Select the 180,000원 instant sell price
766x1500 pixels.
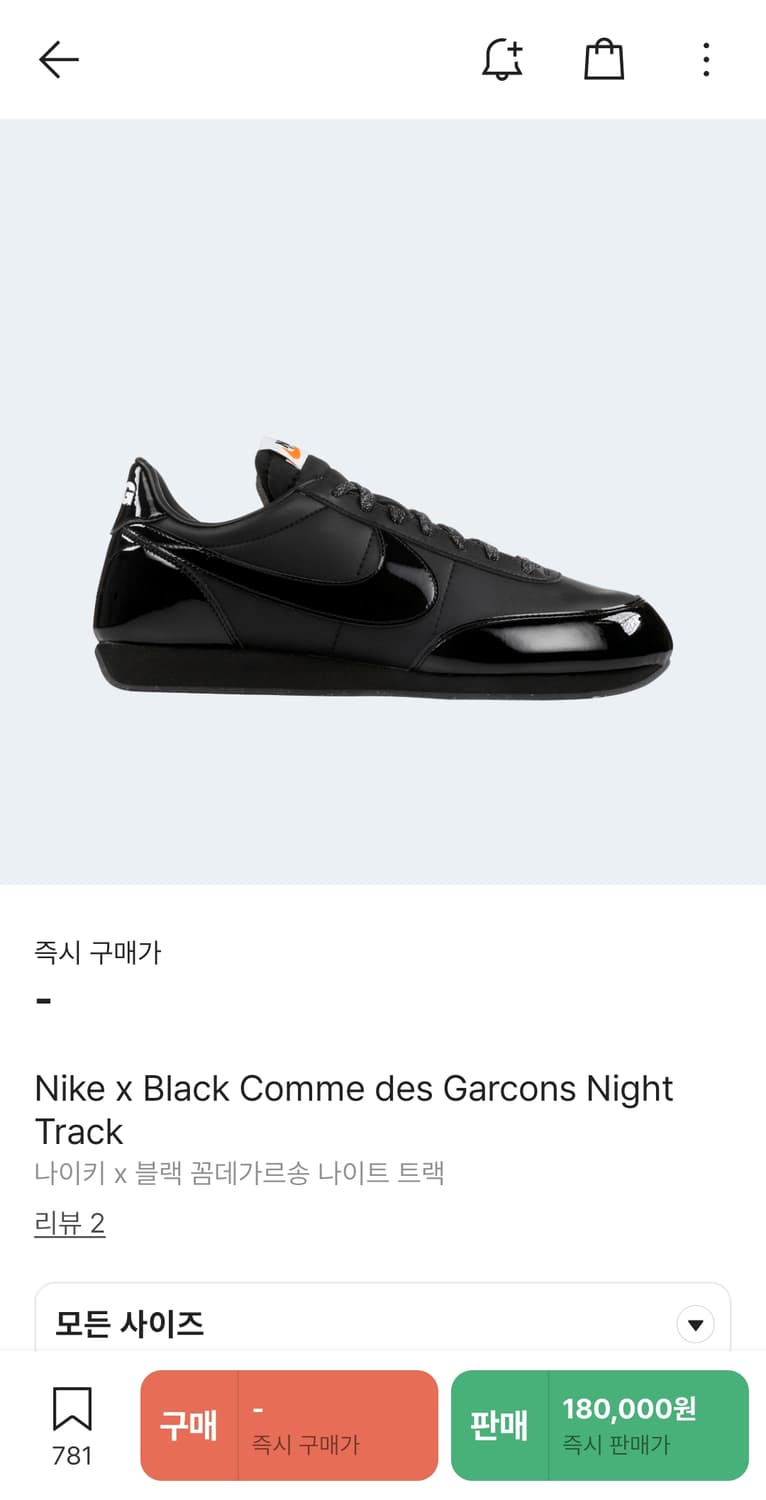click(646, 1409)
